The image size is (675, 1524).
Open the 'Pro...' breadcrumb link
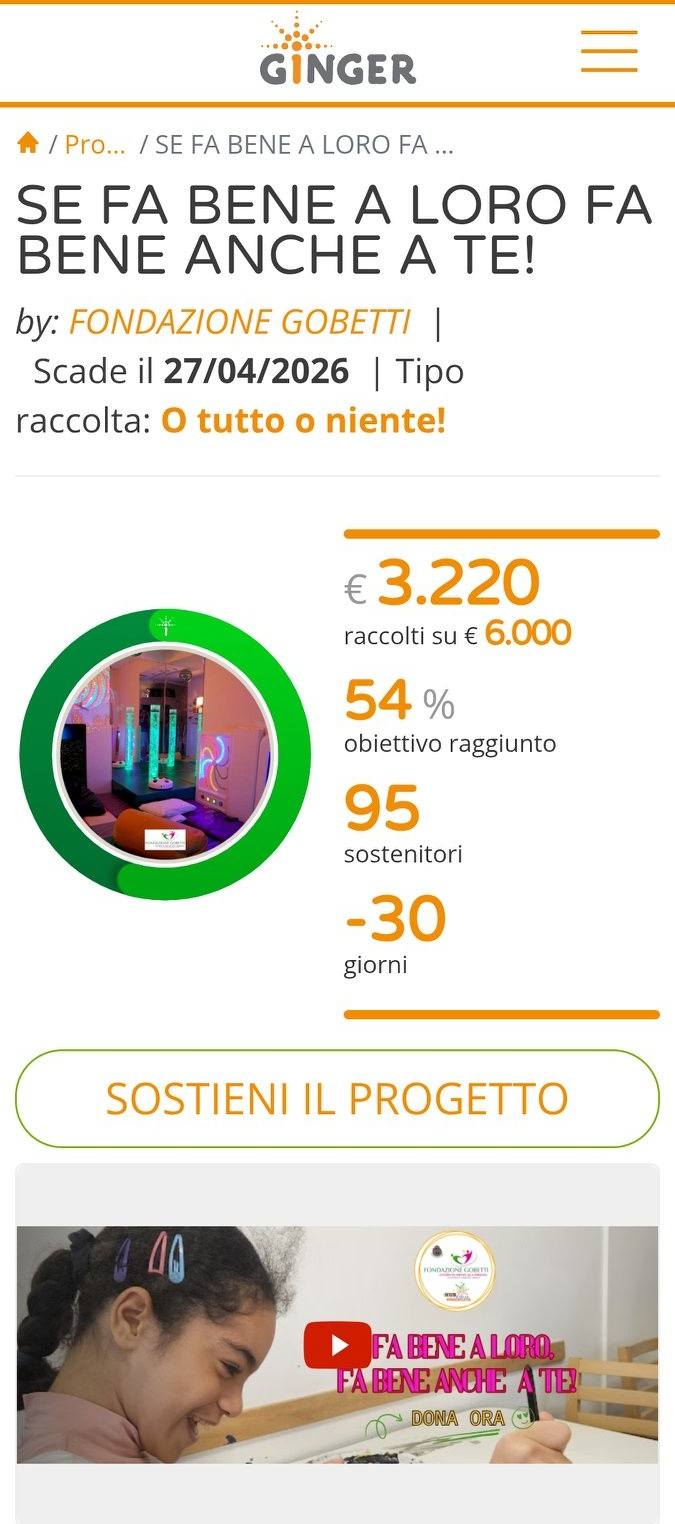tap(95, 144)
